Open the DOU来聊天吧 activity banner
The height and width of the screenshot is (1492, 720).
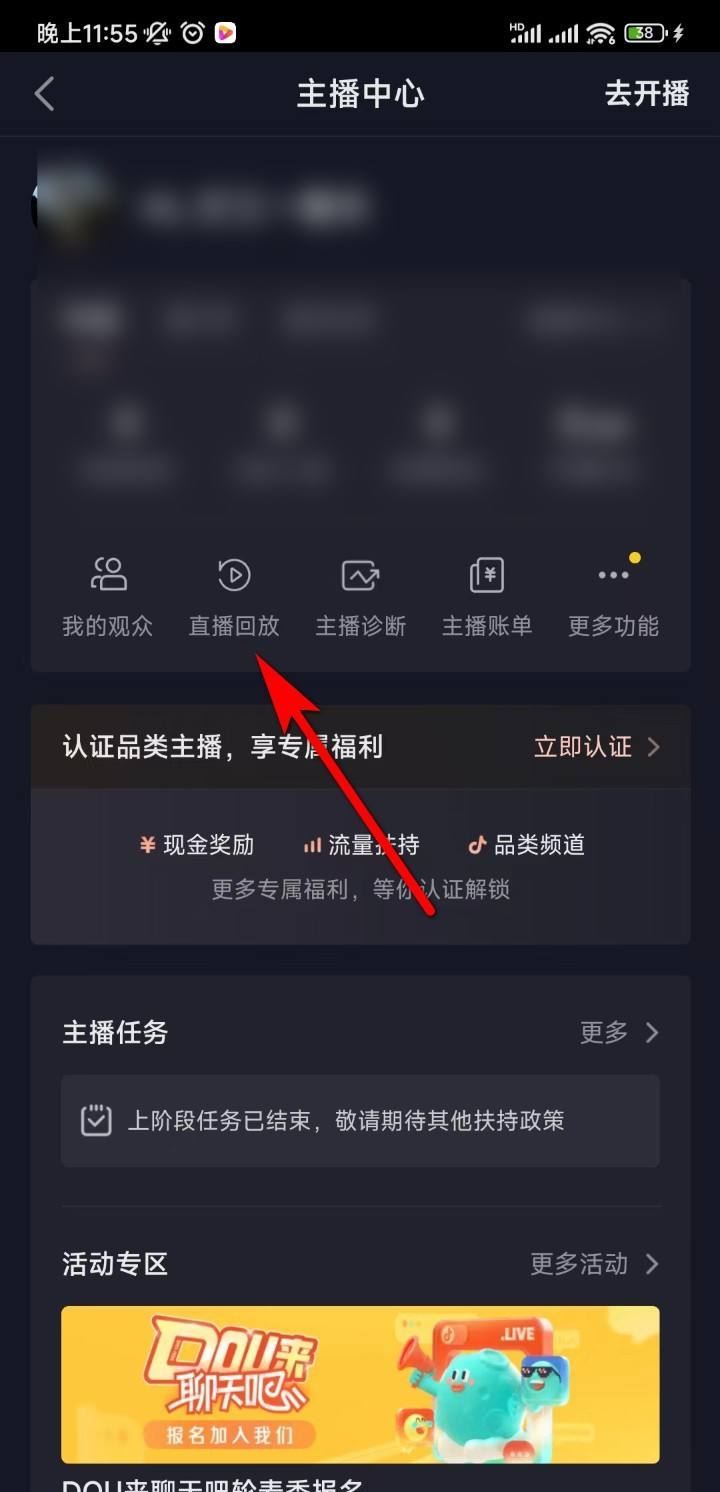pos(360,1385)
